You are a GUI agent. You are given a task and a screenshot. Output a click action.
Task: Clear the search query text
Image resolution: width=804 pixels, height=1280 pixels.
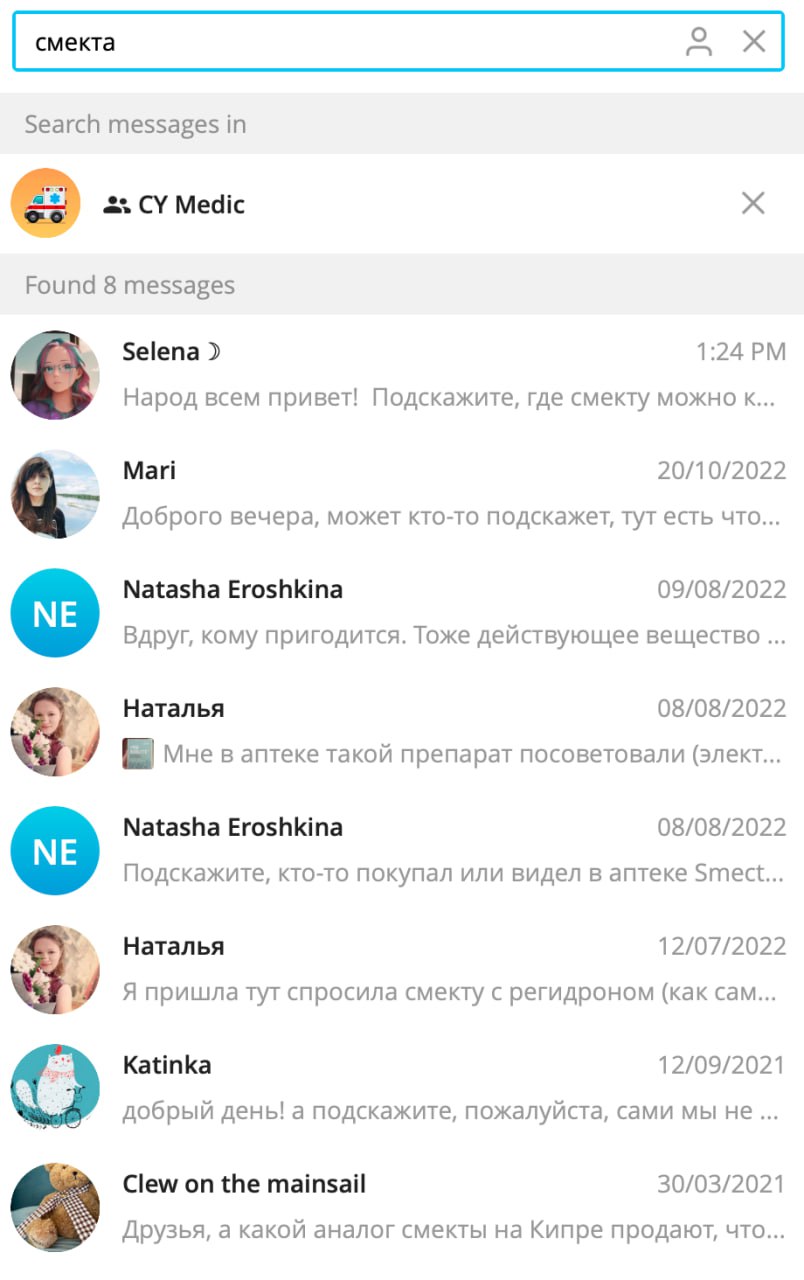click(x=753, y=42)
